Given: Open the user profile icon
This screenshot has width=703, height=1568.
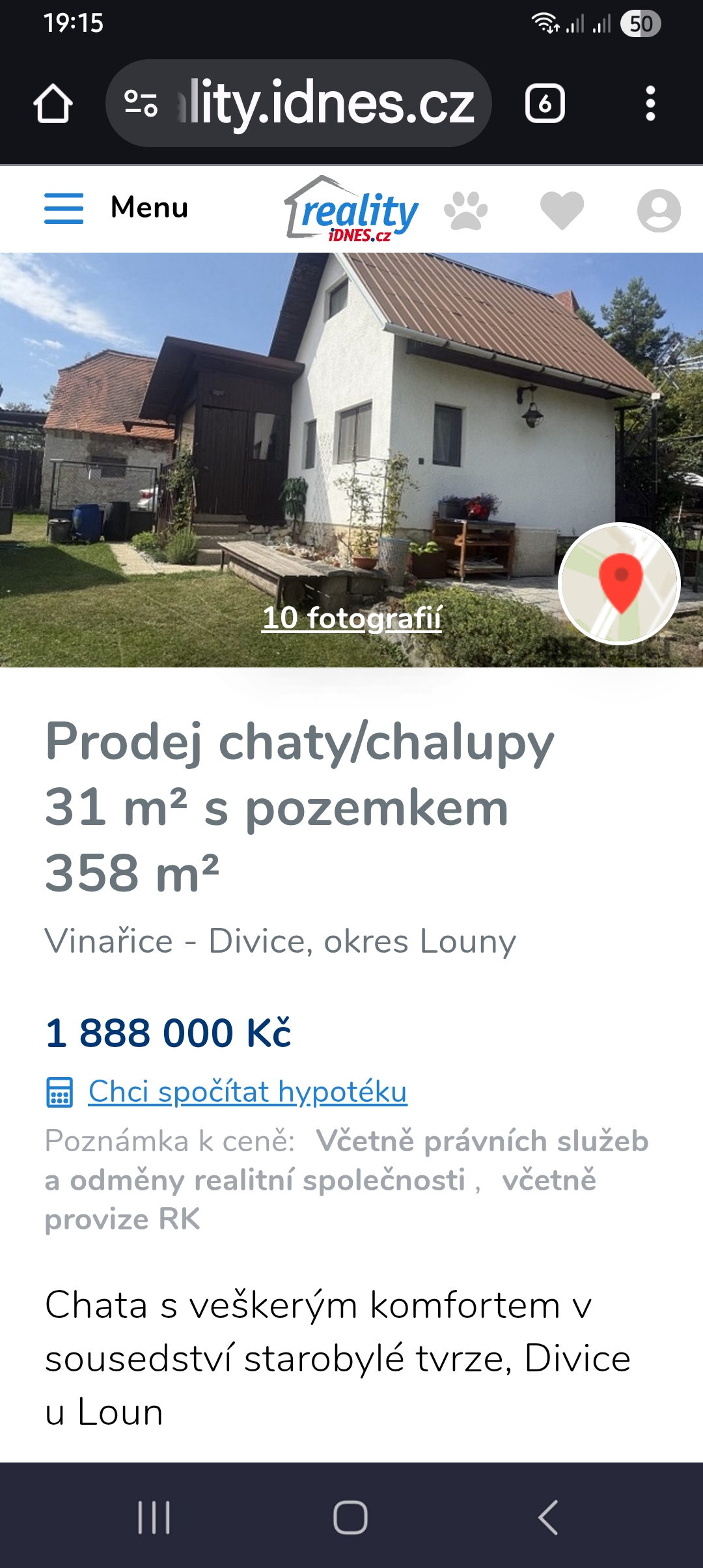Looking at the screenshot, I should [657, 210].
